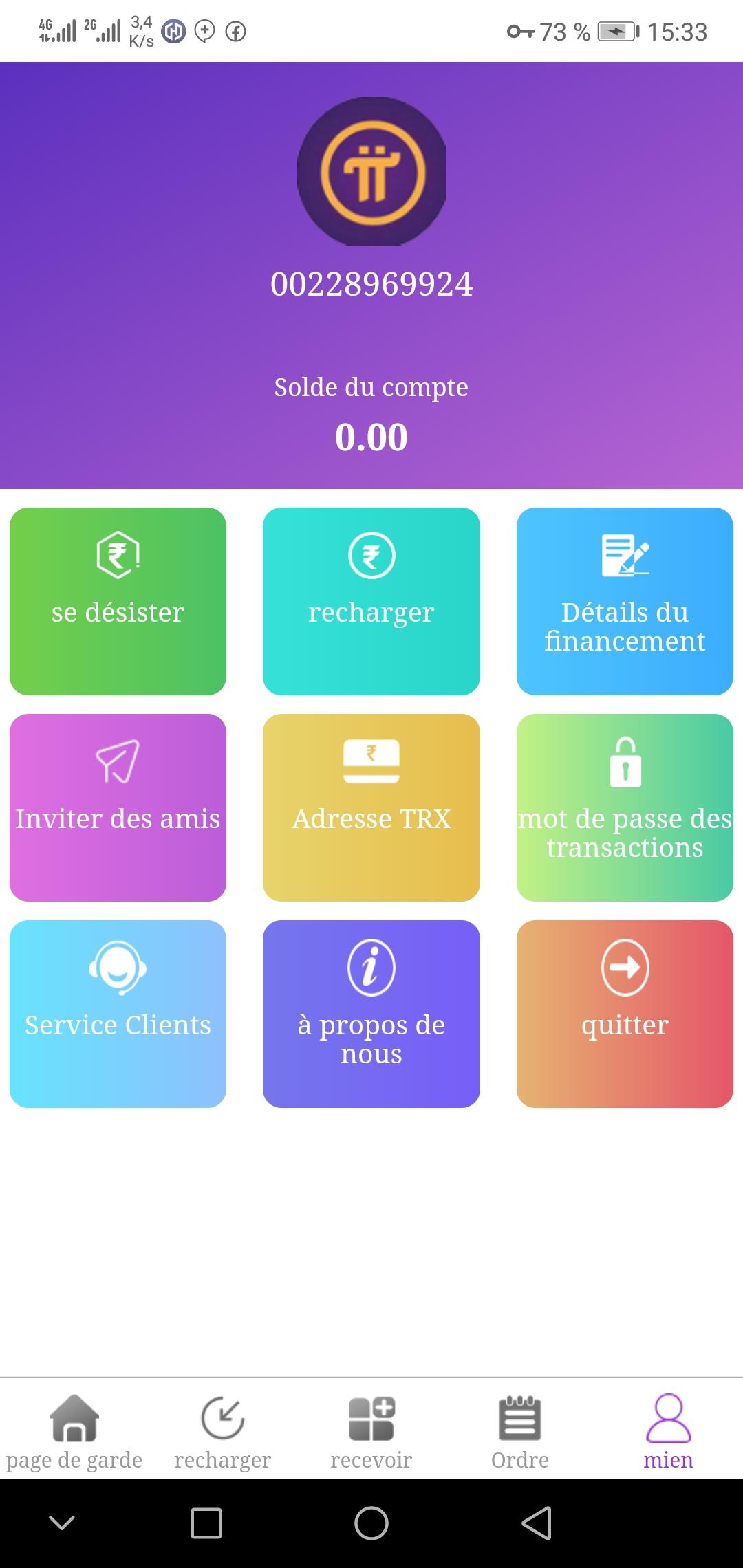Open 'Détails du financement'
This screenshot has height=1568, width=743.
pyautogui.click(x=625, y=601)
